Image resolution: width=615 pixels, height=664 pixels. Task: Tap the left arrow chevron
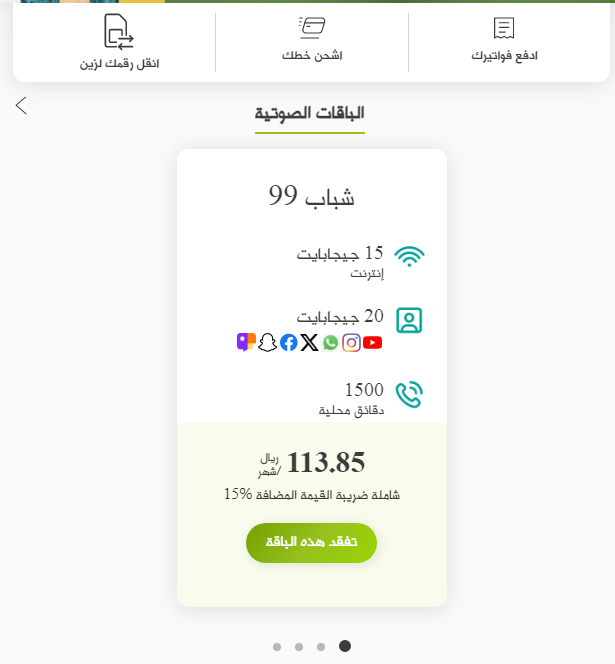pyautogui.click(x=22, y=105)
